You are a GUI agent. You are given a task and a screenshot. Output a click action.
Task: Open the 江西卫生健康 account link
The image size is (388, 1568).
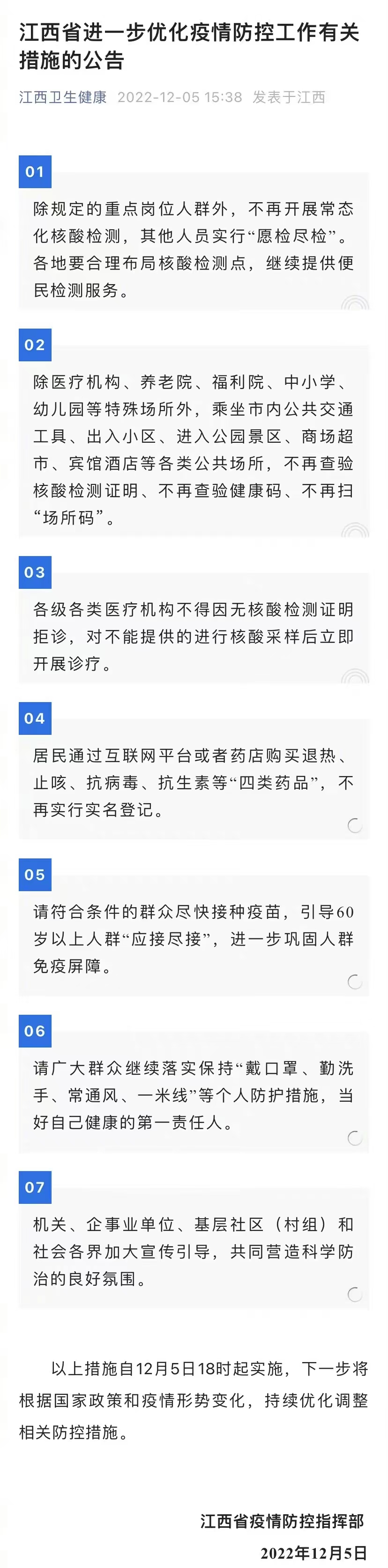click(63, 97)
